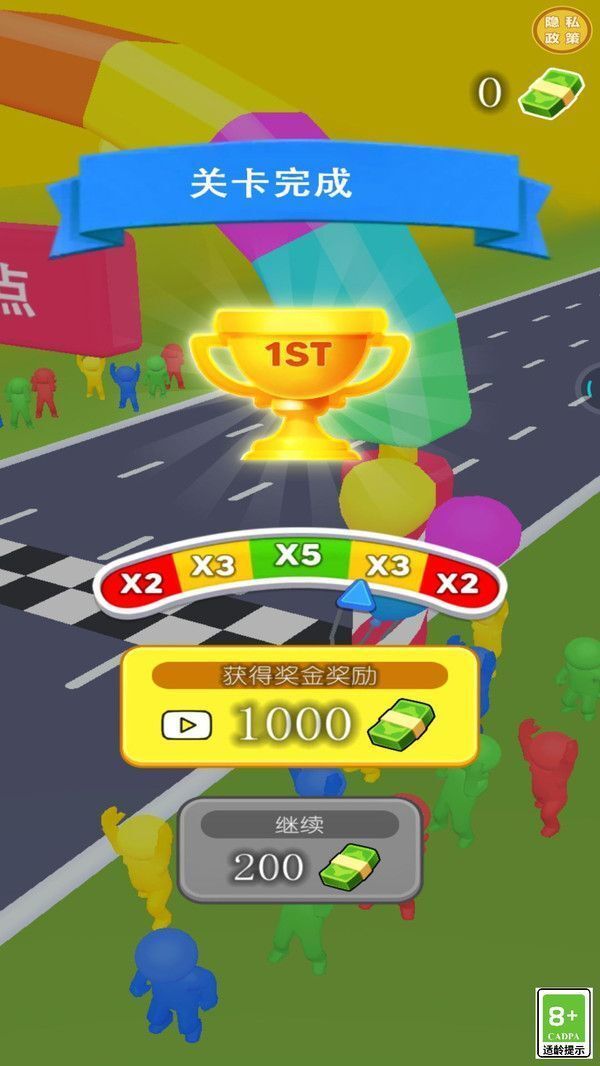Open the 8+ CADPA age rating notice

563,1023
